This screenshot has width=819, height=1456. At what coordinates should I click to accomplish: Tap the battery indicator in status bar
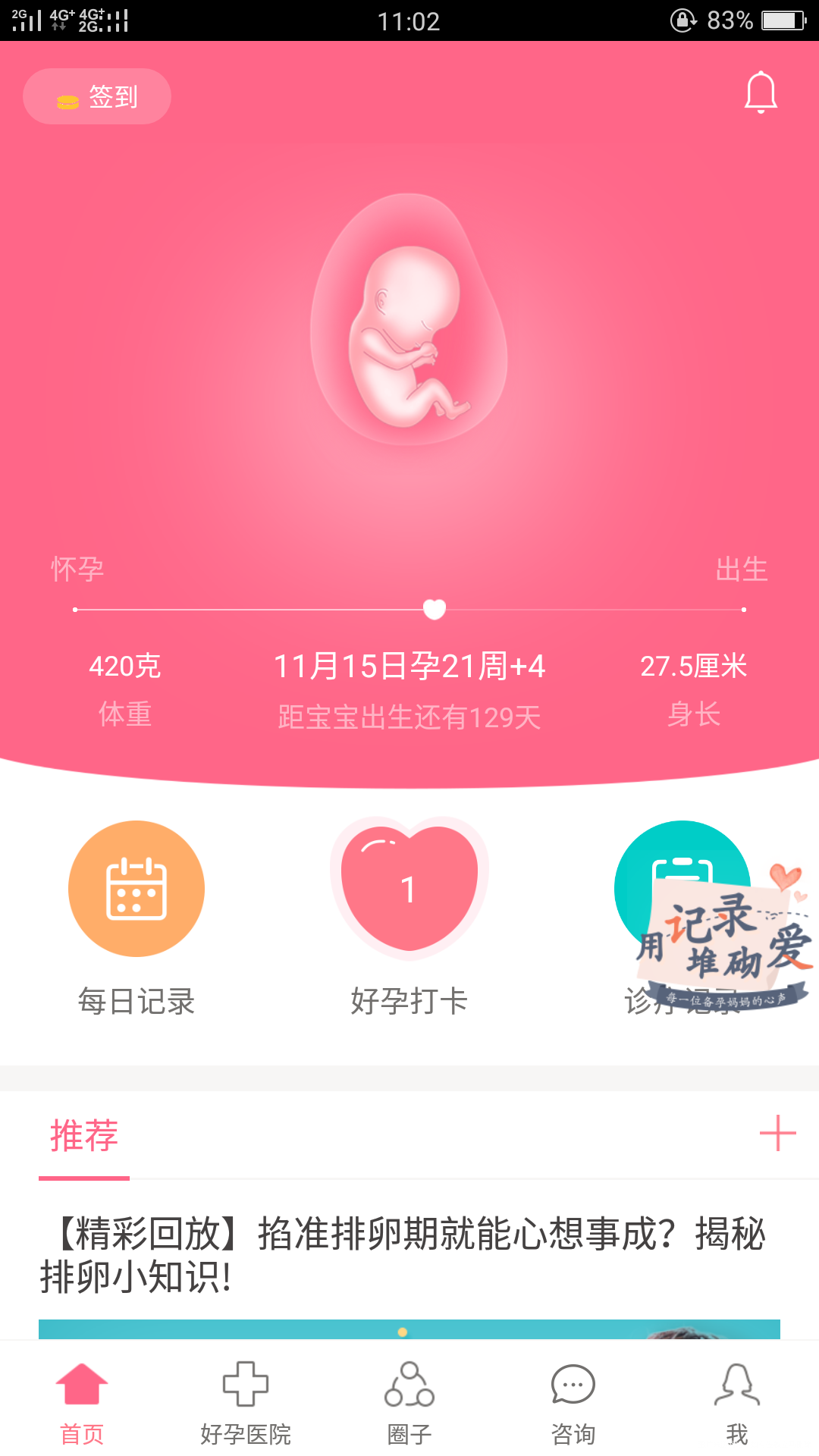point(783,20)
